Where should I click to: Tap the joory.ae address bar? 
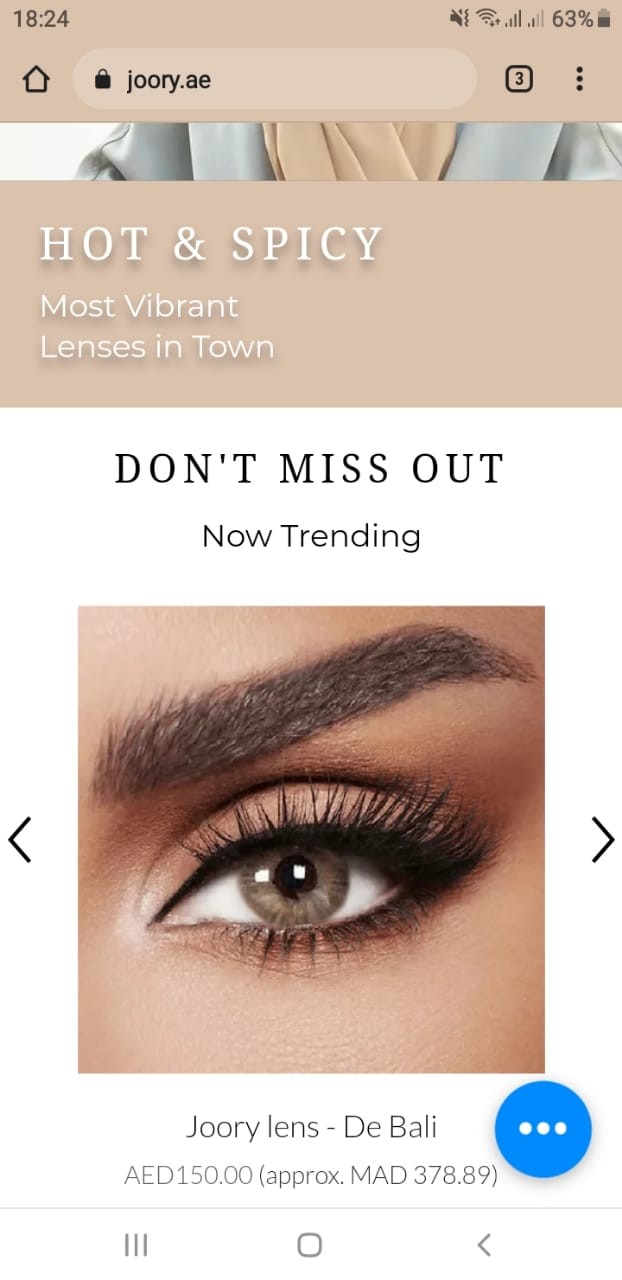point(274,79)
